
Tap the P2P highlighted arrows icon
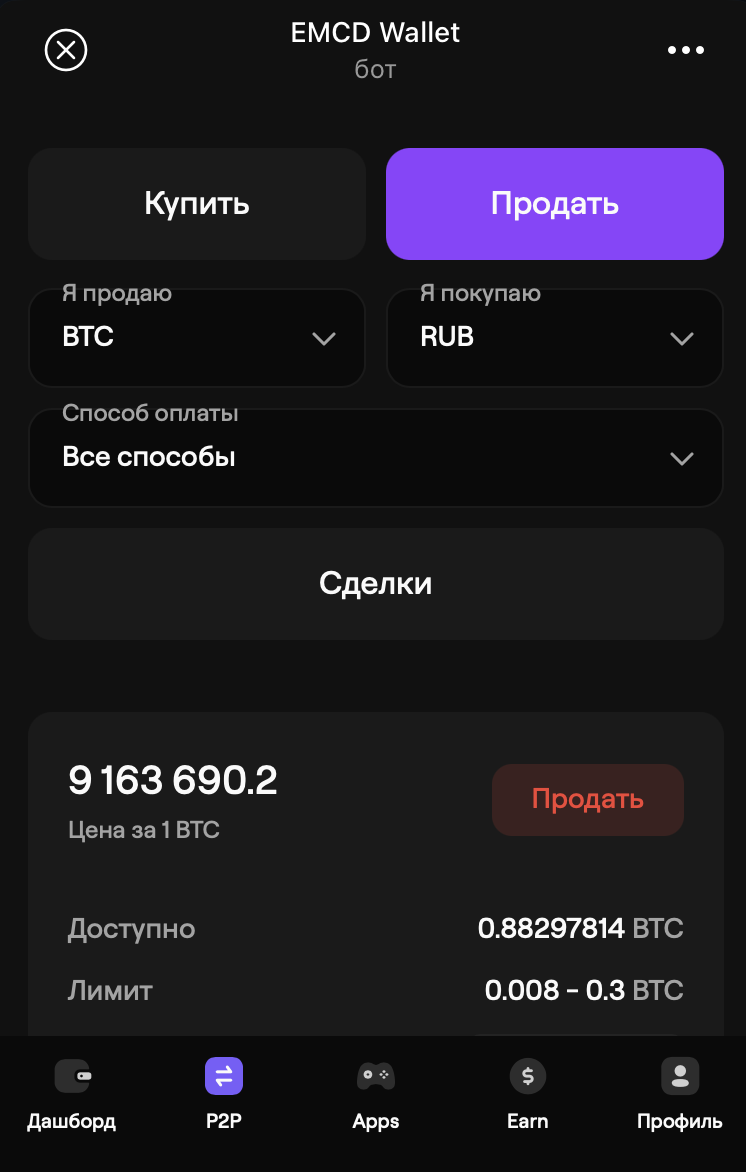(x=223, y=1076)
